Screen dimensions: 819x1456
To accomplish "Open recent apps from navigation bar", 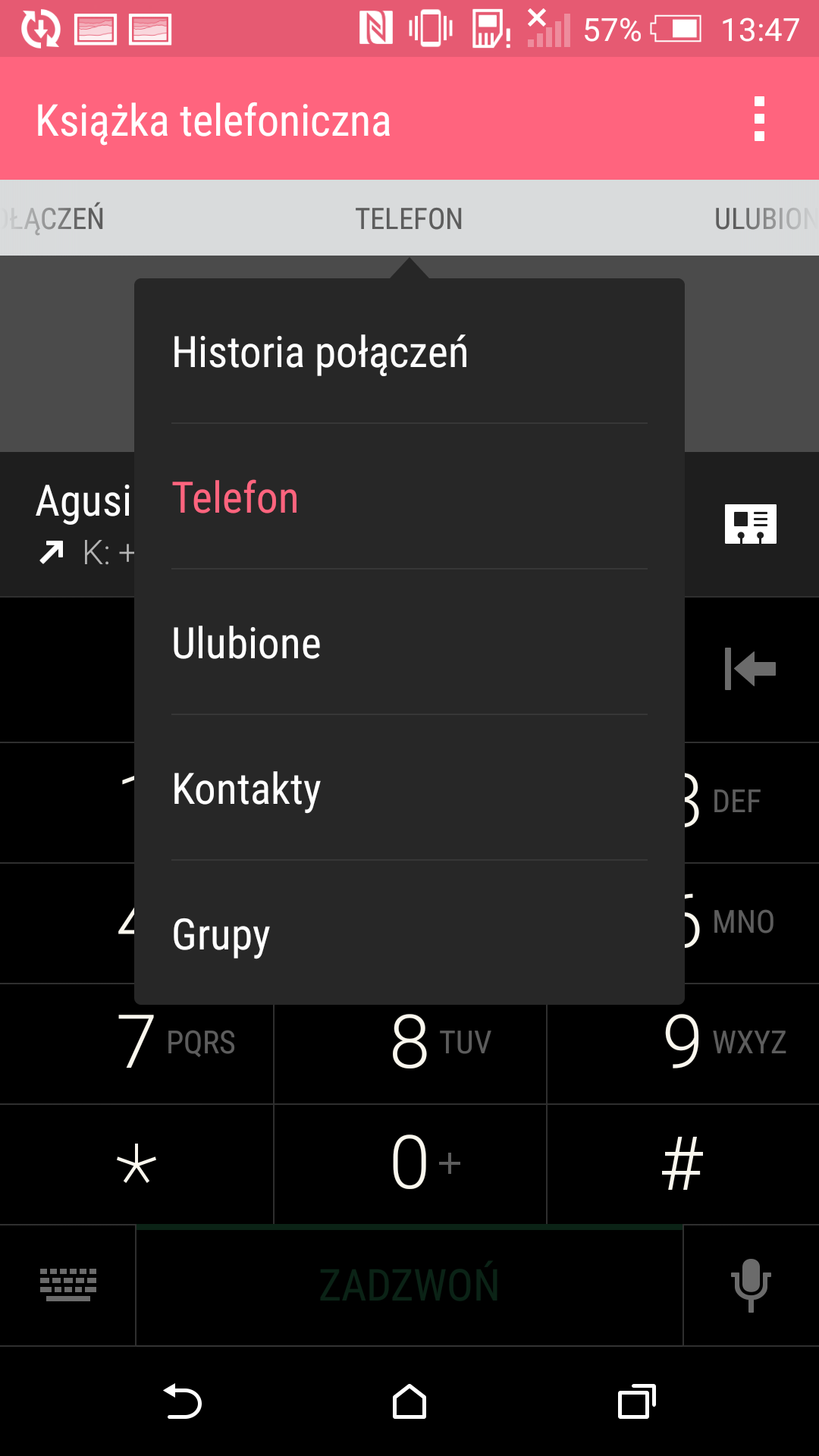I will 637,1401.
